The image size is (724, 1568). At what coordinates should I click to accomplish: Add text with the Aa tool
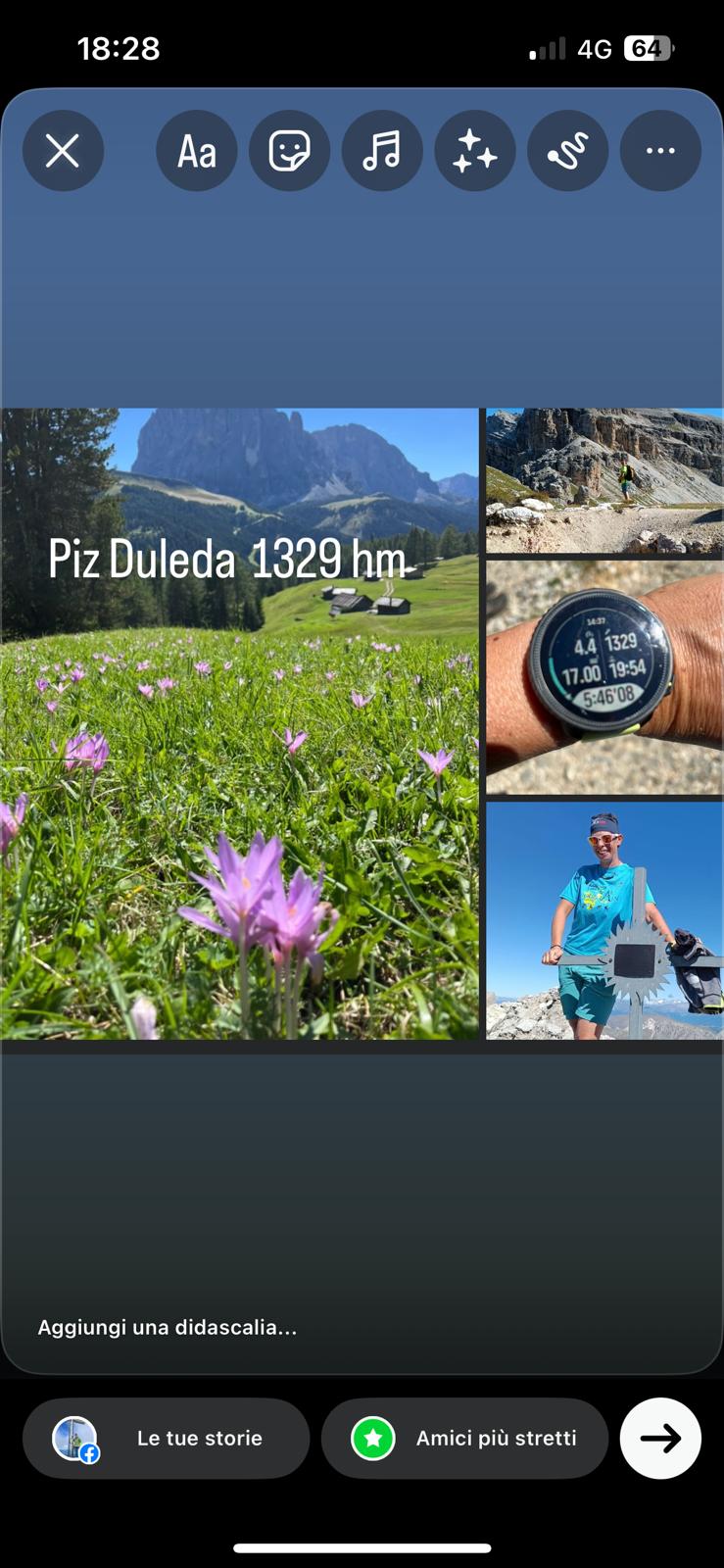coord(196,151)
